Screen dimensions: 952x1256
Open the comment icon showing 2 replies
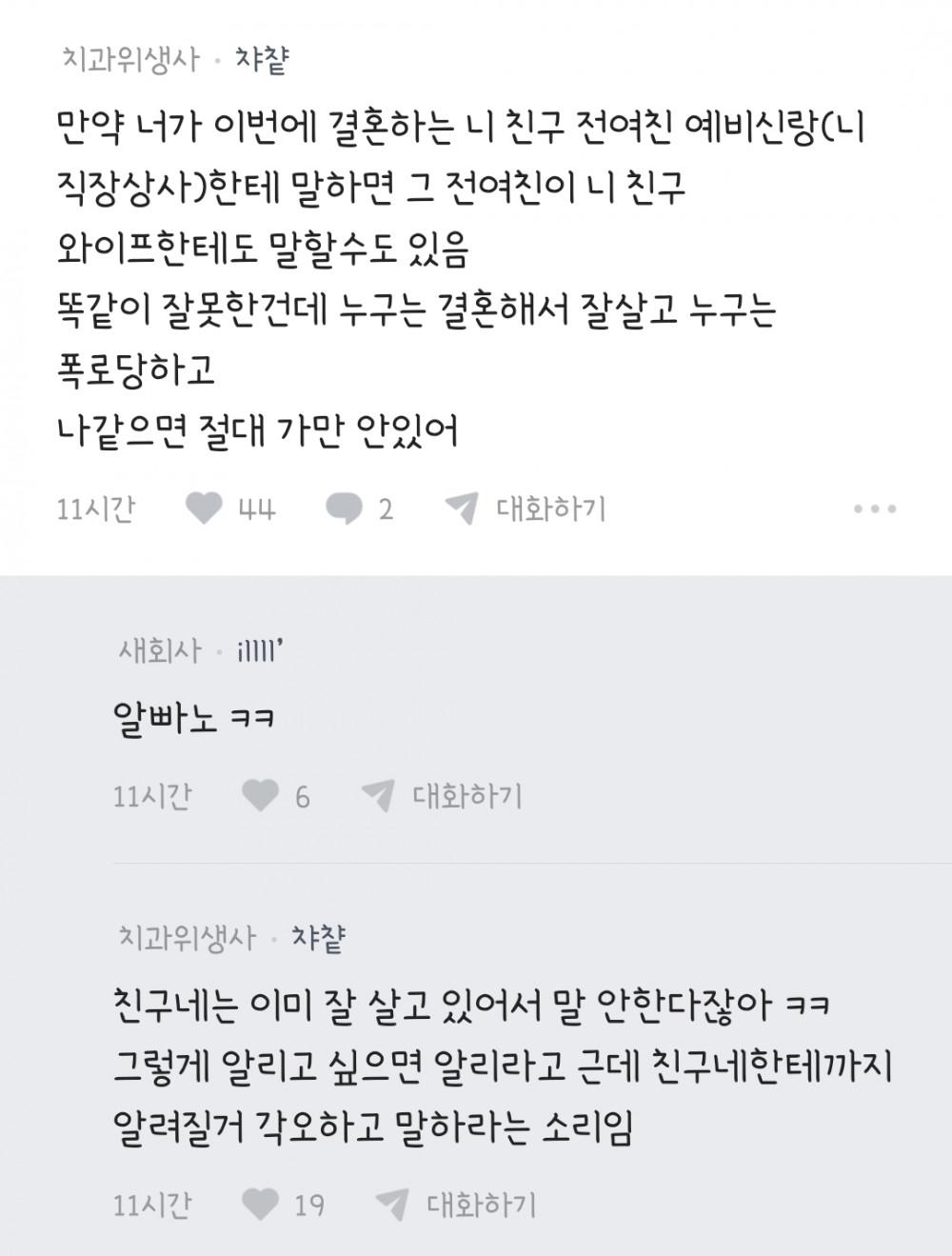(x=343, y=507)
